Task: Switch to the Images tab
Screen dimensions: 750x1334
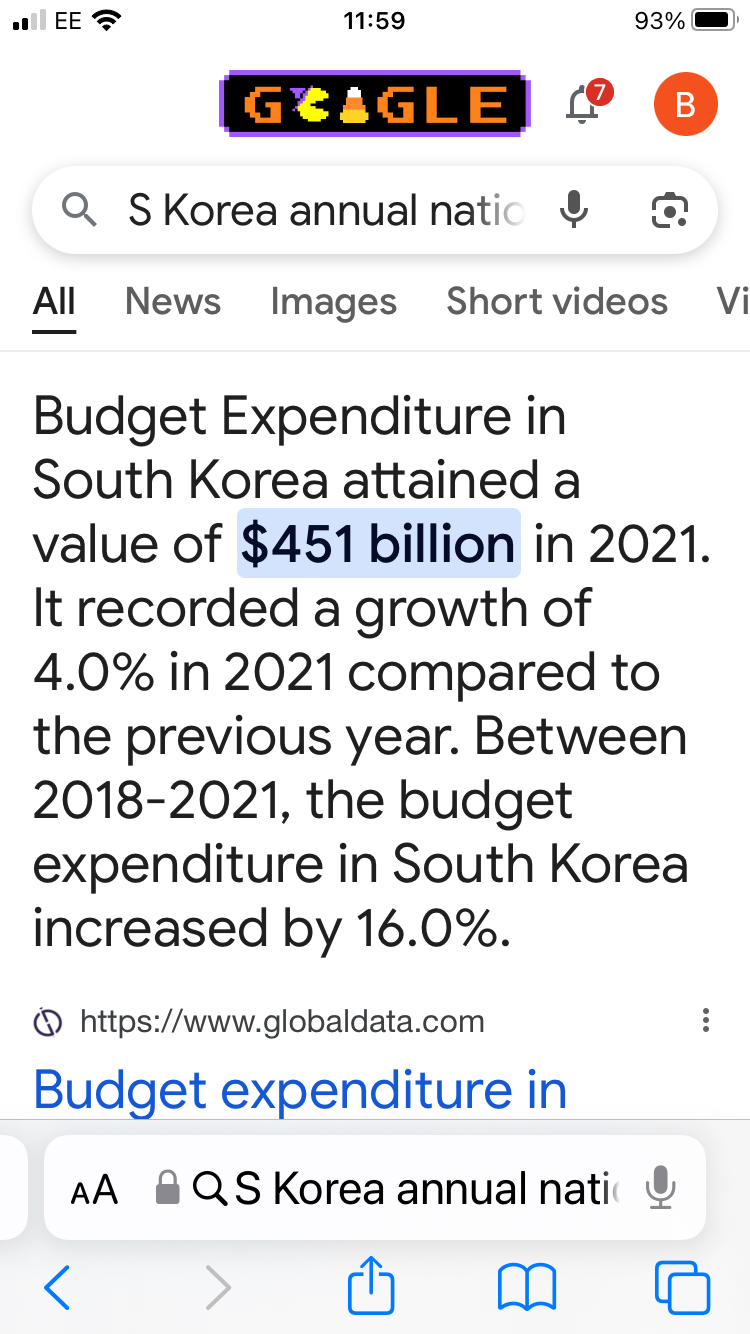Action: pos(333,301)
